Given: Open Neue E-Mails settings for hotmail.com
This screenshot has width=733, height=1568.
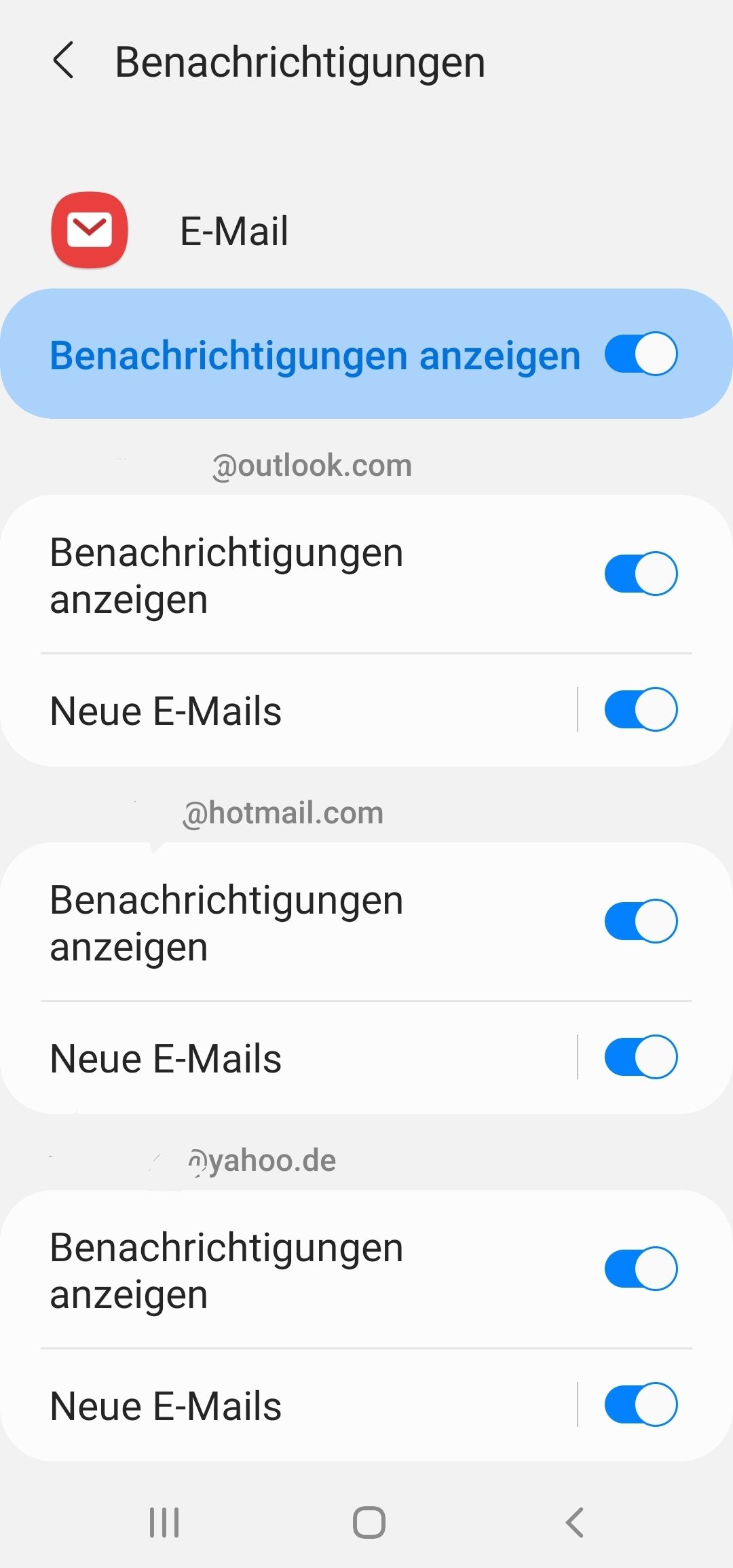Looking at the screenshot, I should [271, 1057].
